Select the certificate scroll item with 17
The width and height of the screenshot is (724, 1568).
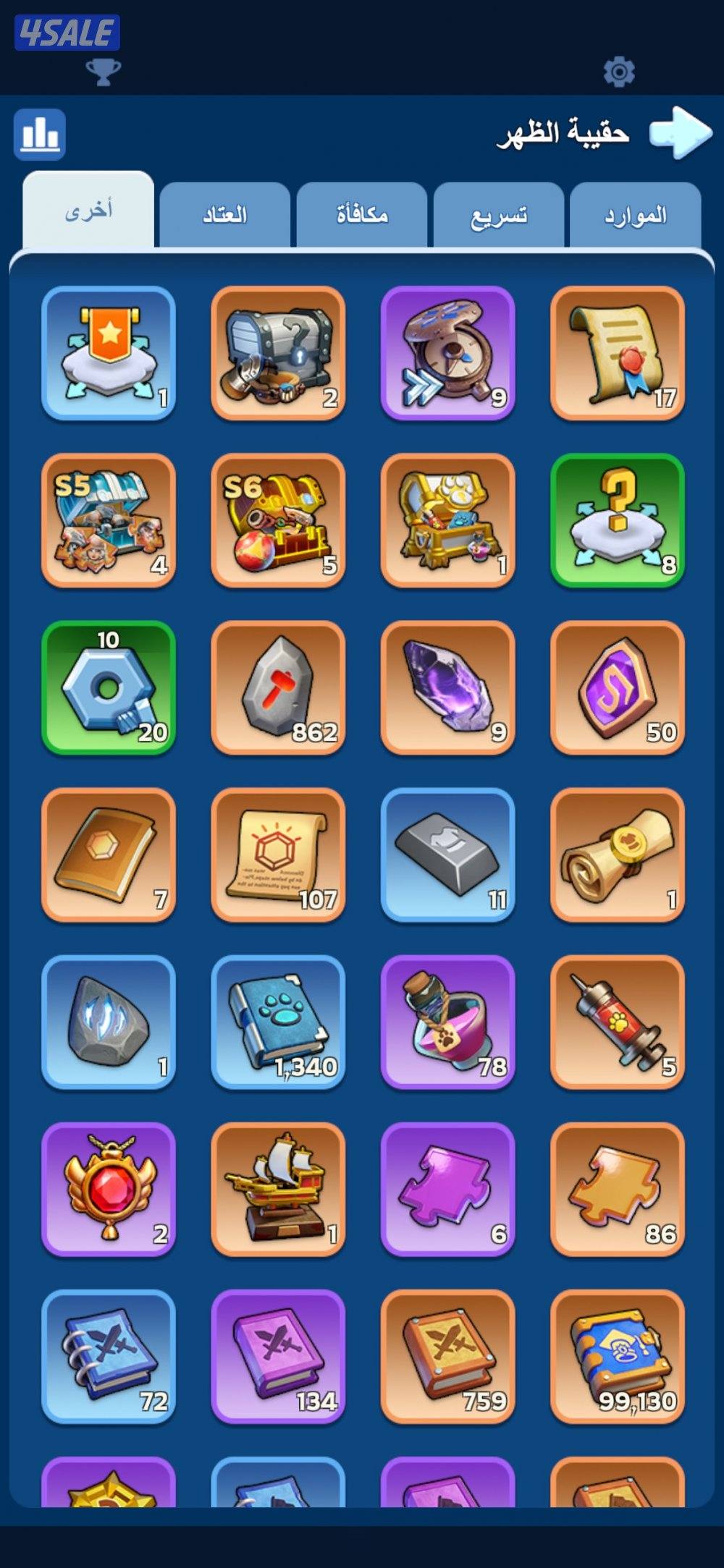coord(618,353)
